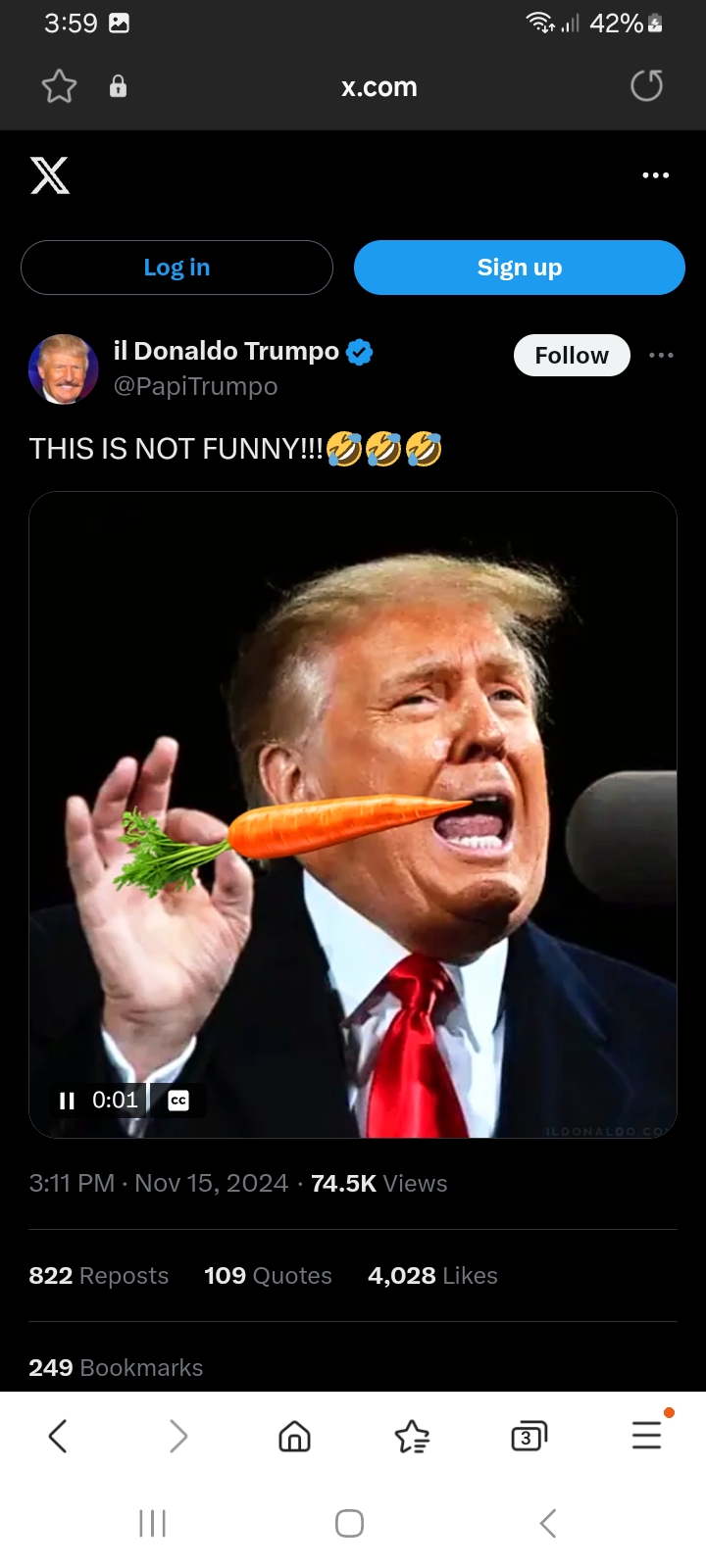This screenshot has width=706, height=1568.
Task: Reload the x.com page
Action: click(646, 86)
